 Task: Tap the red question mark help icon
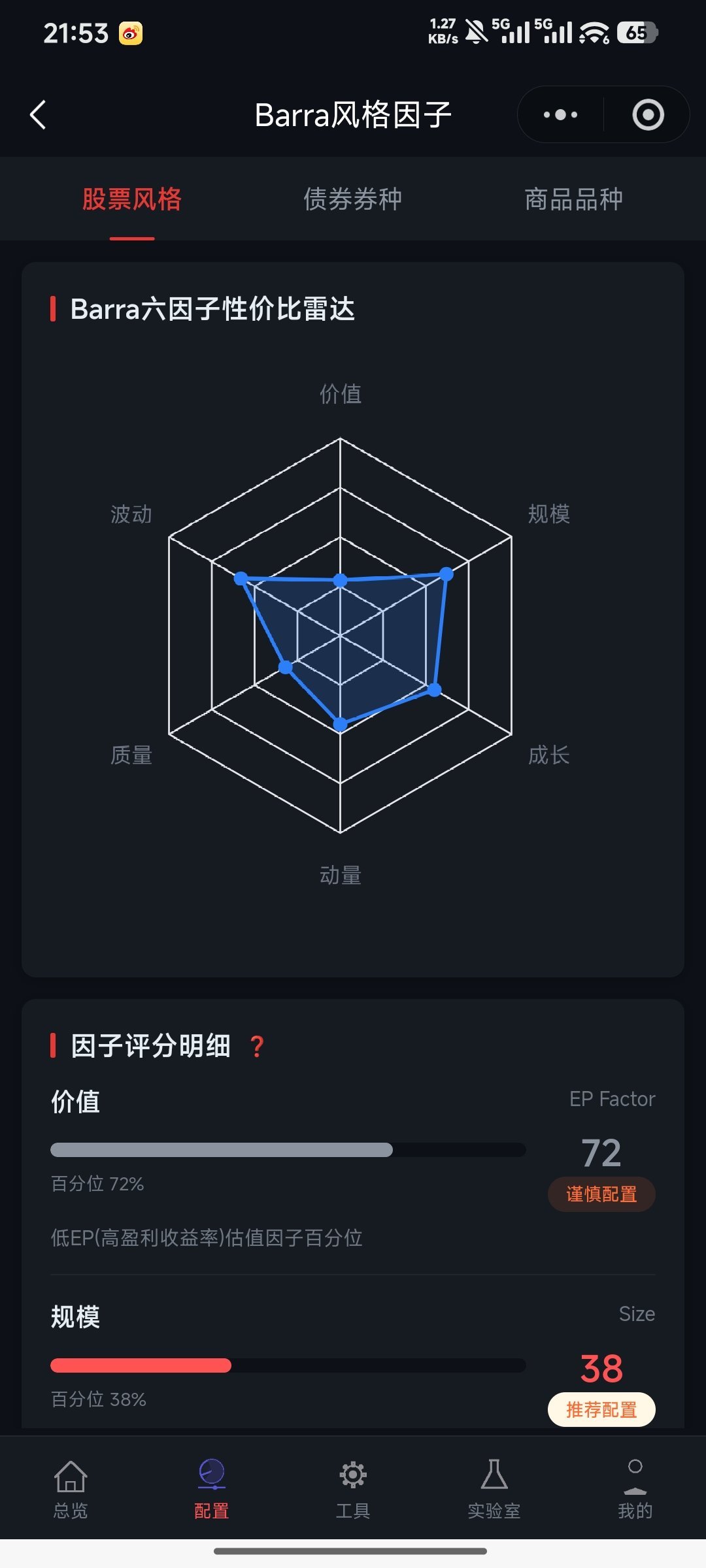click(257, 1045)
